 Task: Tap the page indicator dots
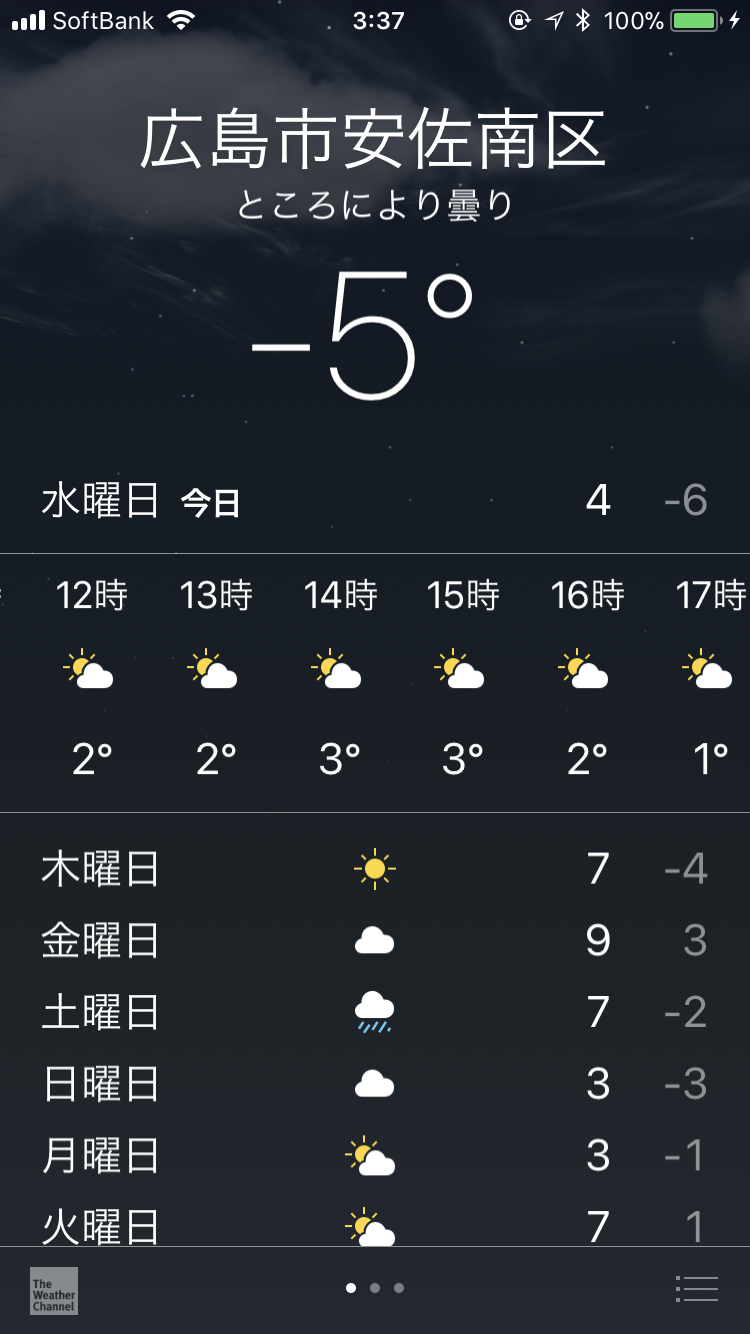click(x=375, y=1288)
